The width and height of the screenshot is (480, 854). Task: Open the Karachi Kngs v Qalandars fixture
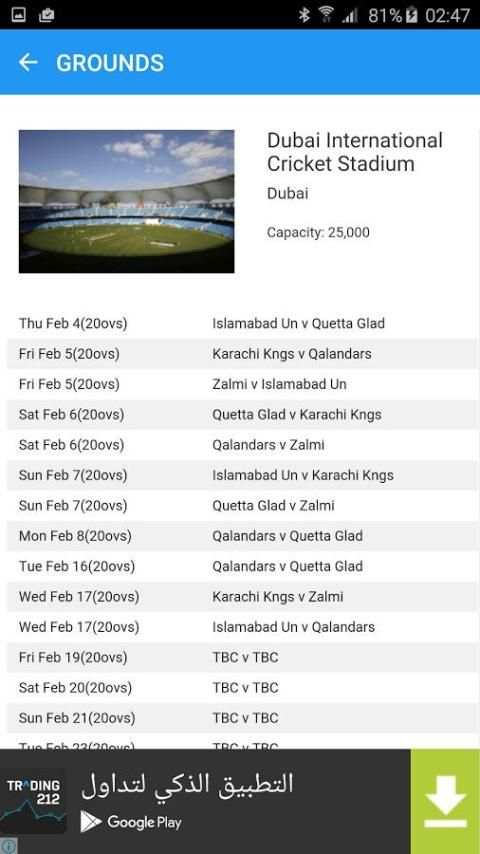coord(242,354)
